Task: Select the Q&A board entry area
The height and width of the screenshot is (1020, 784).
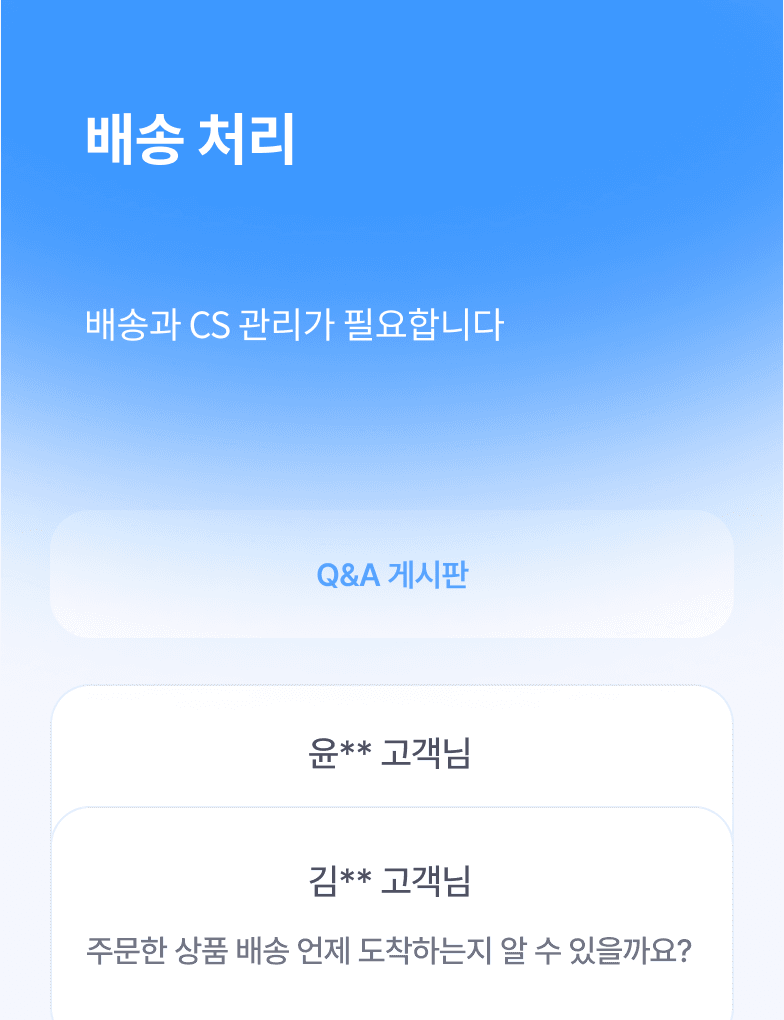Action: pyautogui.click(x=392, y=574)
